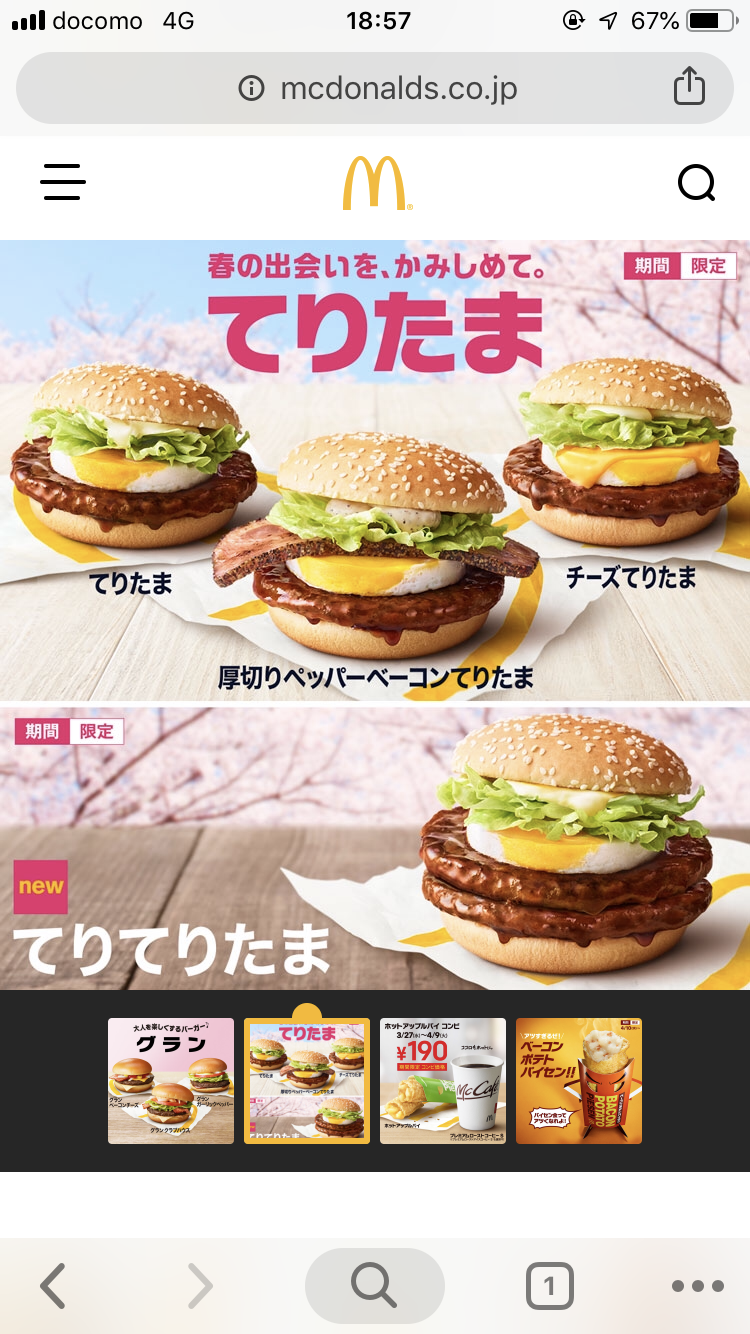750x1334 pixels.
Task: Select the てりたま carousel thumbnail
Action: [307, 1080]
